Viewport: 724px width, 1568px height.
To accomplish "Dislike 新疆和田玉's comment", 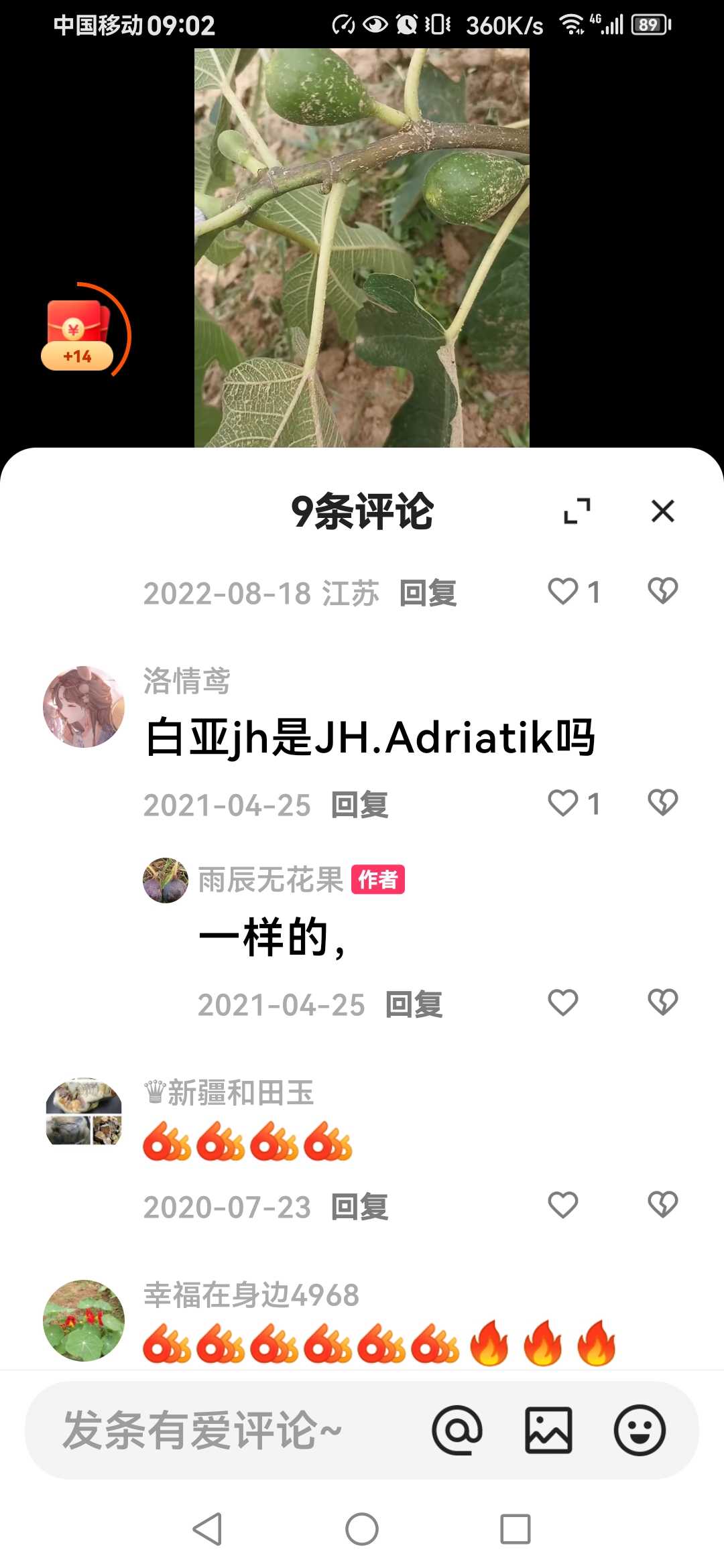I will [662, 1205].
